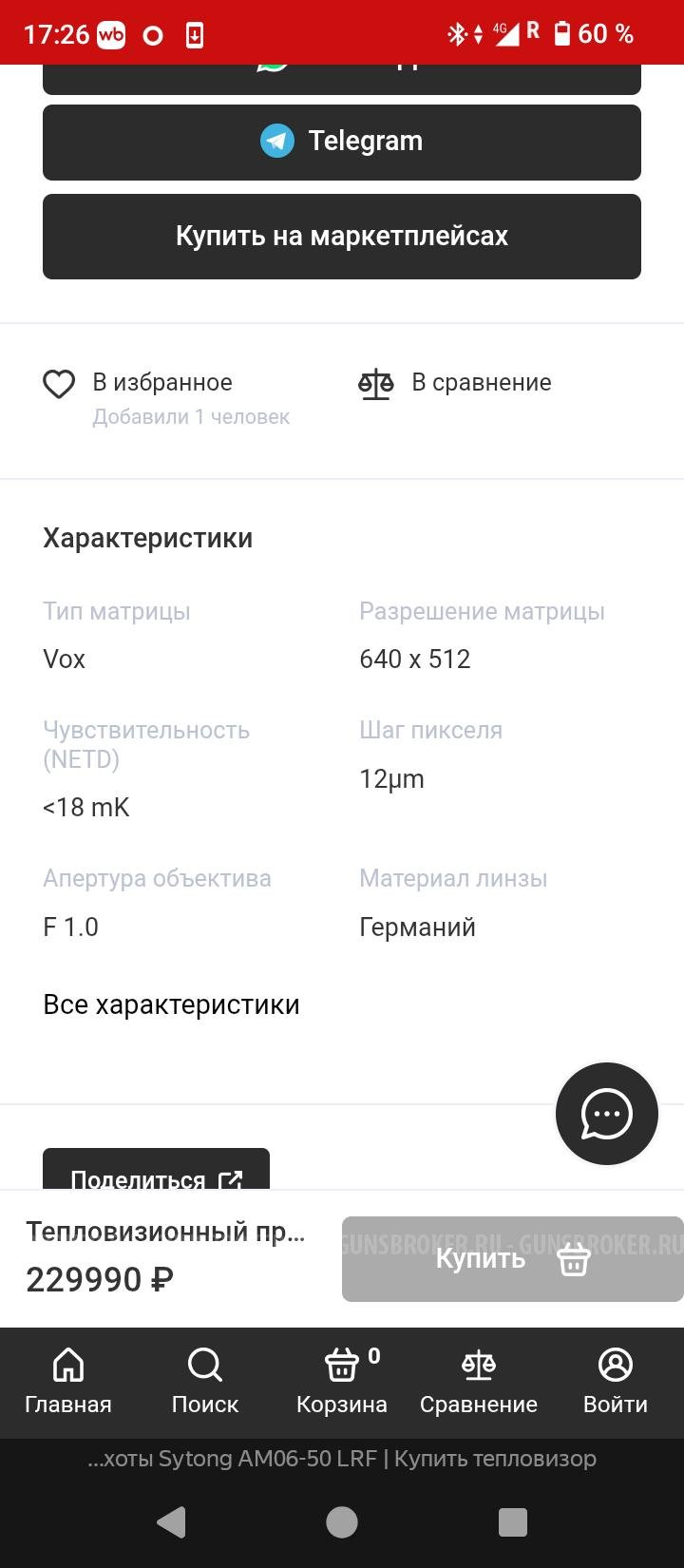
Task: Open the Поделиться share panel
Action: pos(155,1176)
